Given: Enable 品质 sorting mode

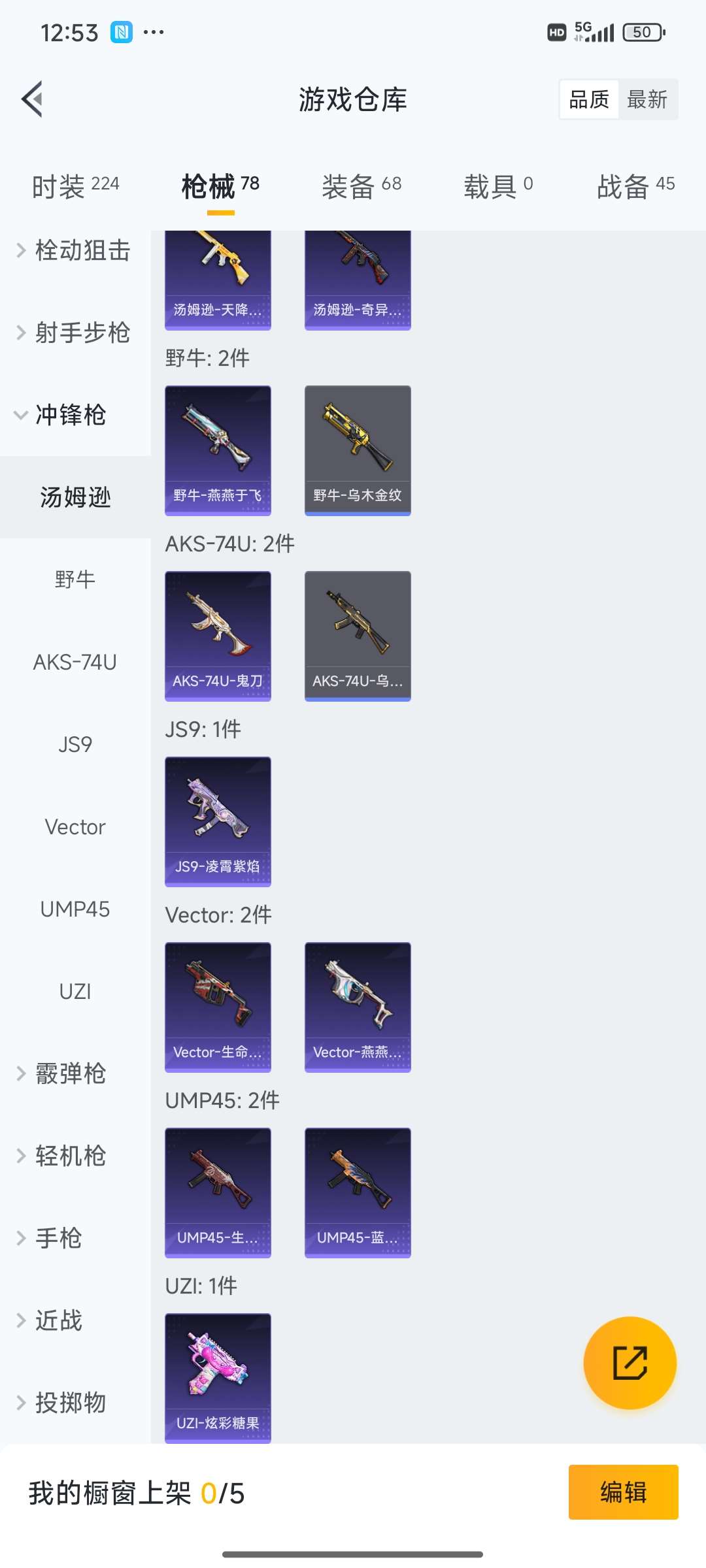Looking at the screenshot, I should (588, 99).
